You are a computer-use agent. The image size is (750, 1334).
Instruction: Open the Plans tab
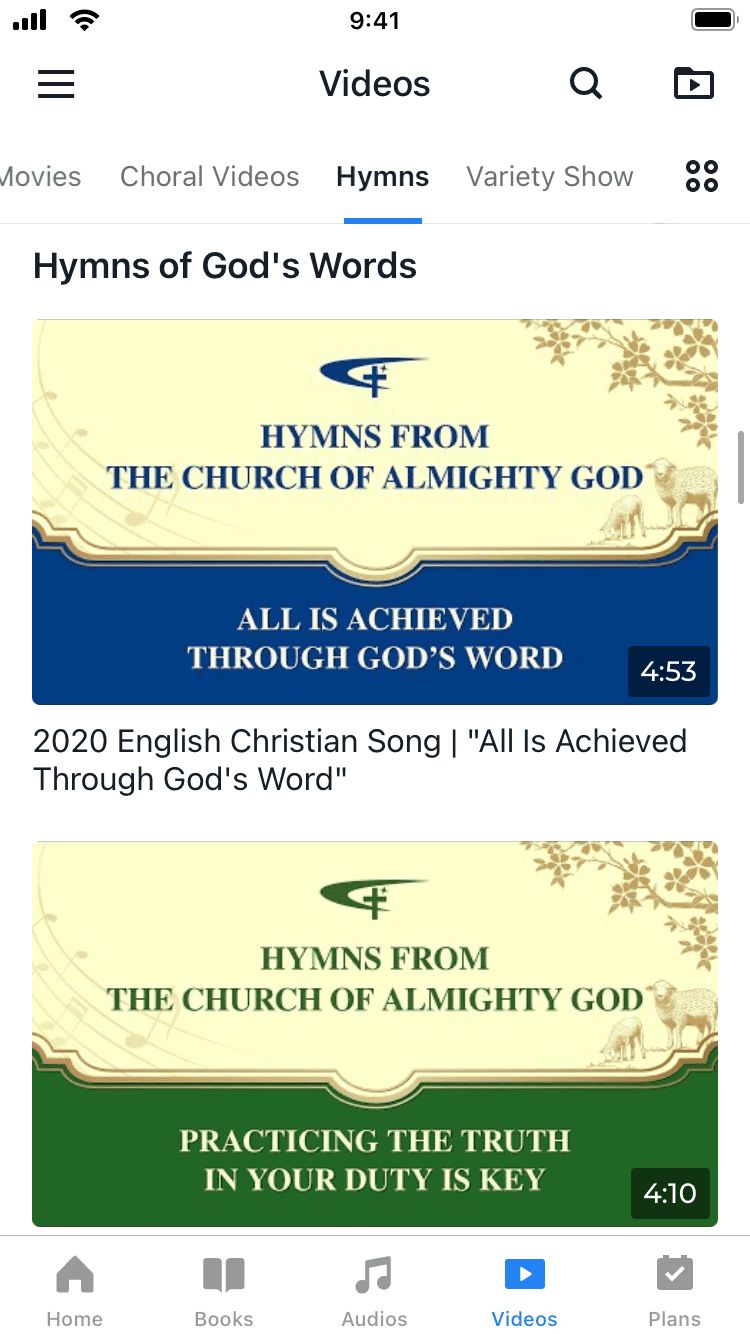(675, 1290)
